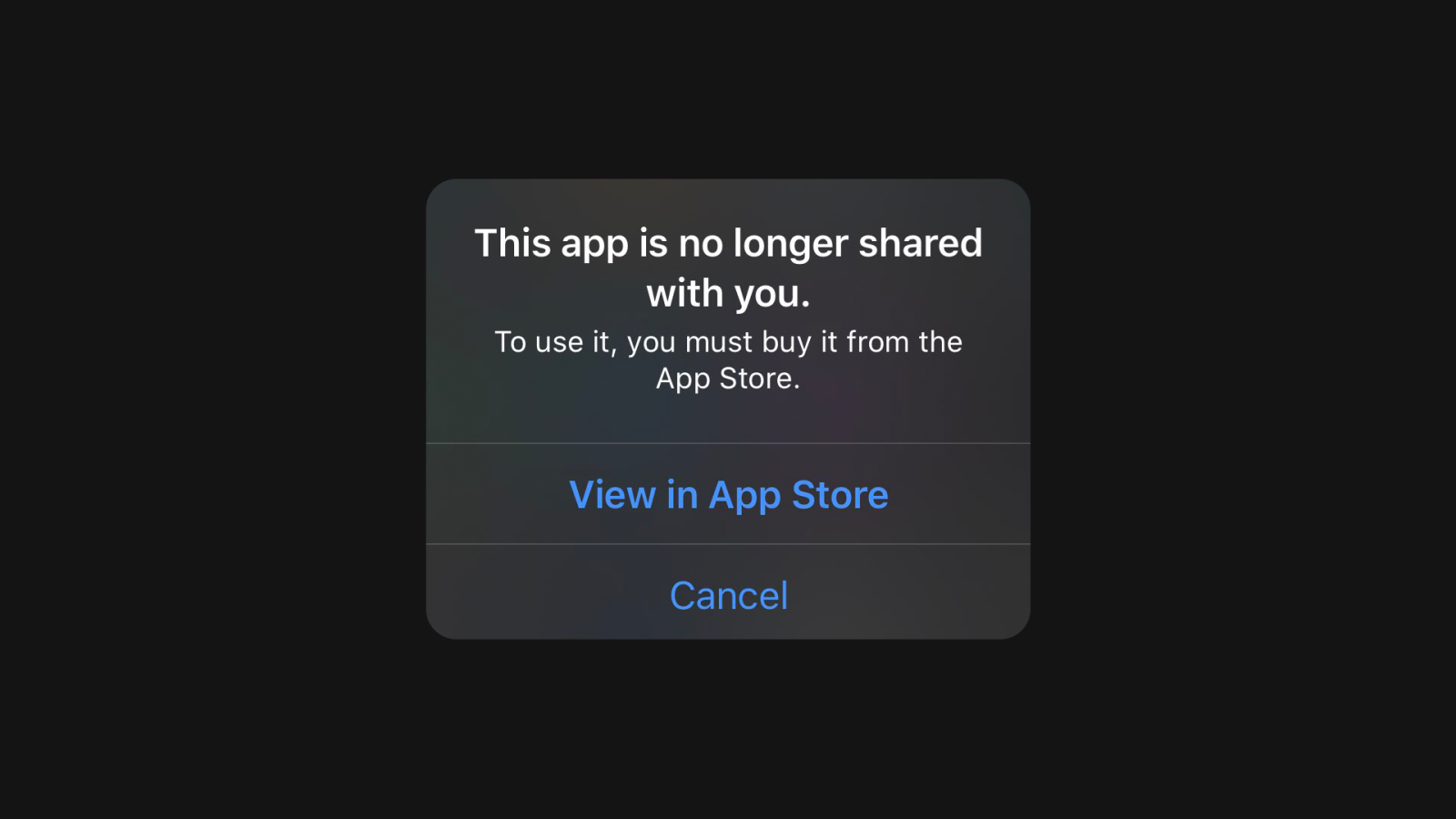1456x819 pixels.
Task: Cancel the app sharing alert
Action: click(x=728, y=595)
